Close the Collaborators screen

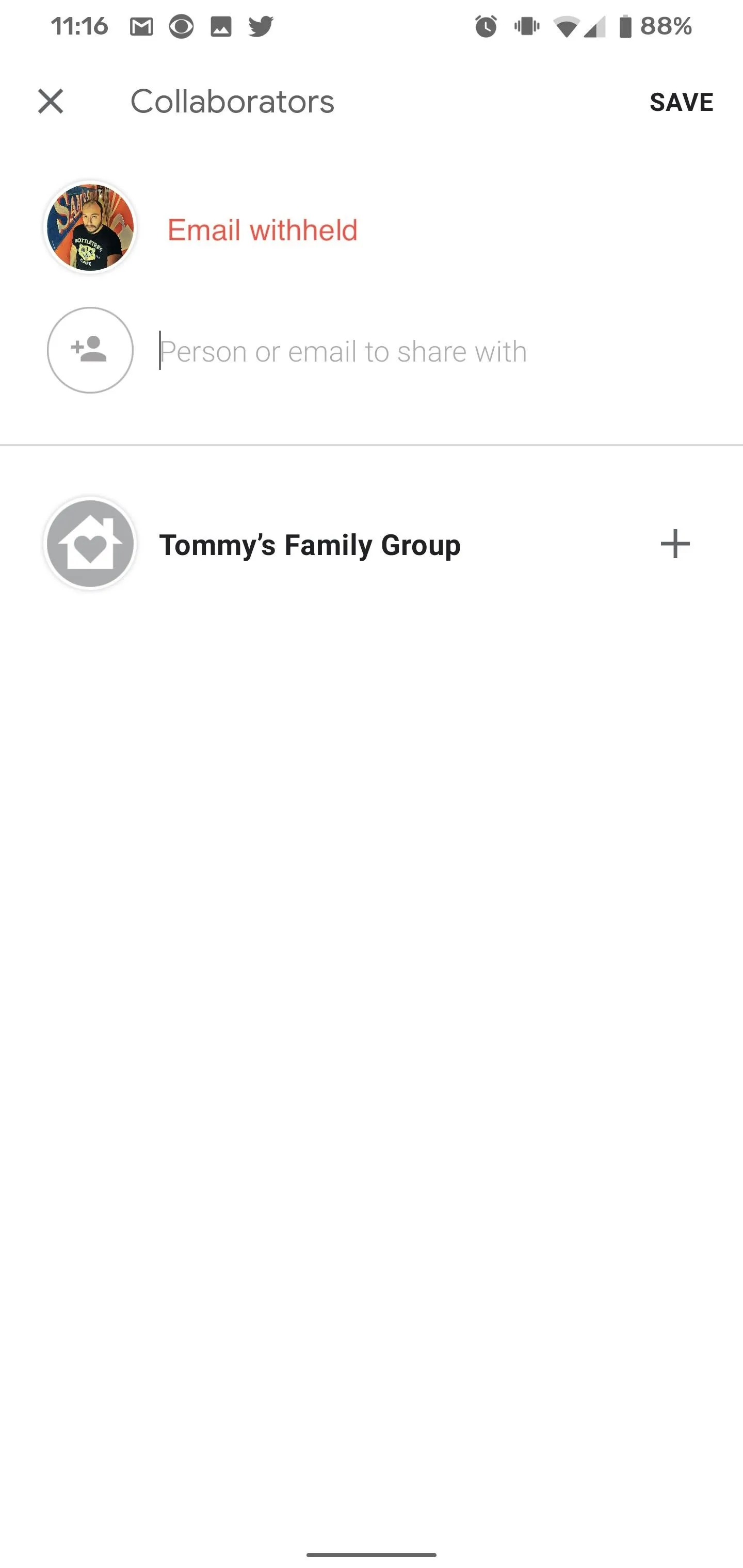51,101
